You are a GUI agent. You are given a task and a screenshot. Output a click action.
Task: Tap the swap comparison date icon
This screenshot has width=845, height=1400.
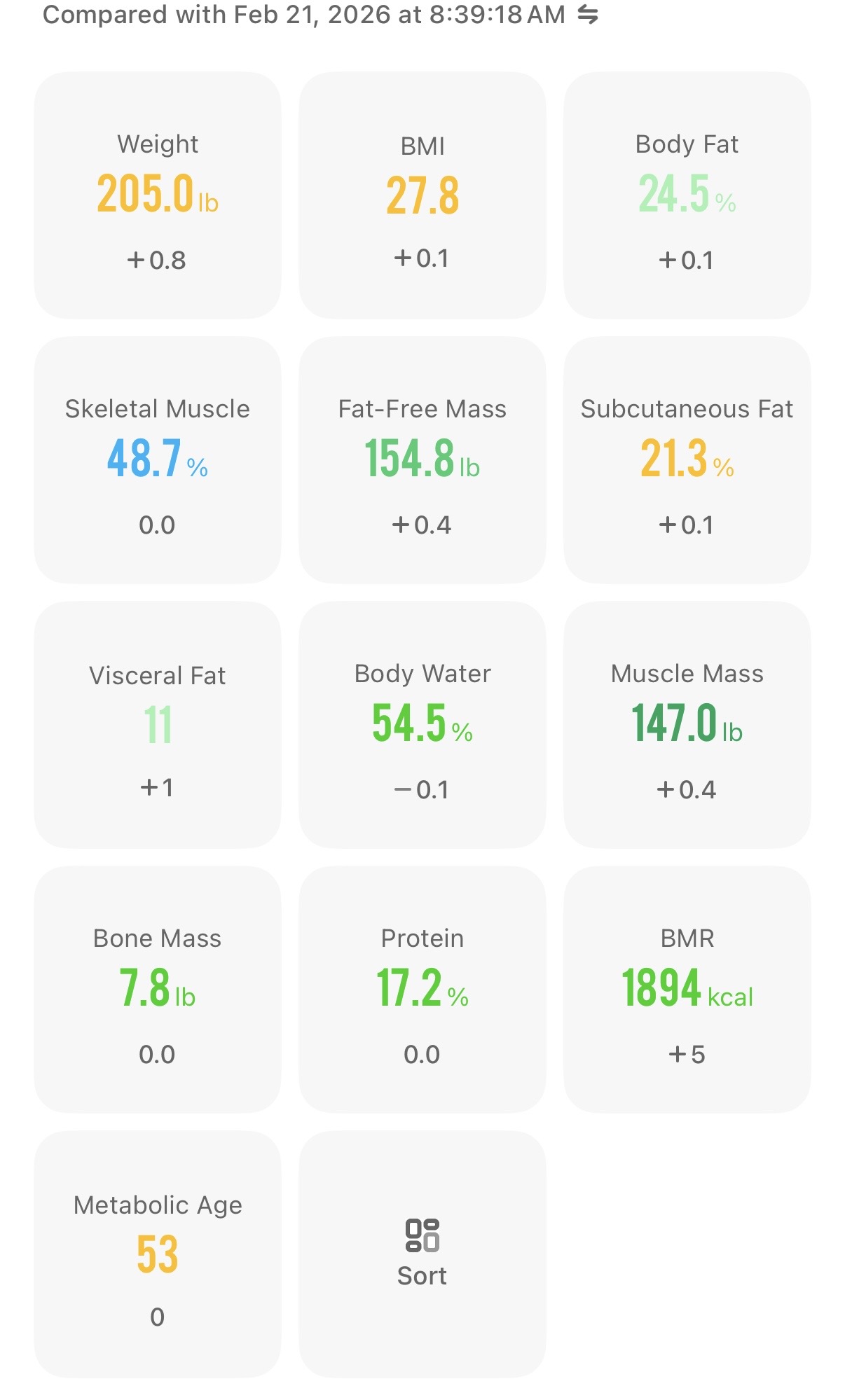coord(588,15)
